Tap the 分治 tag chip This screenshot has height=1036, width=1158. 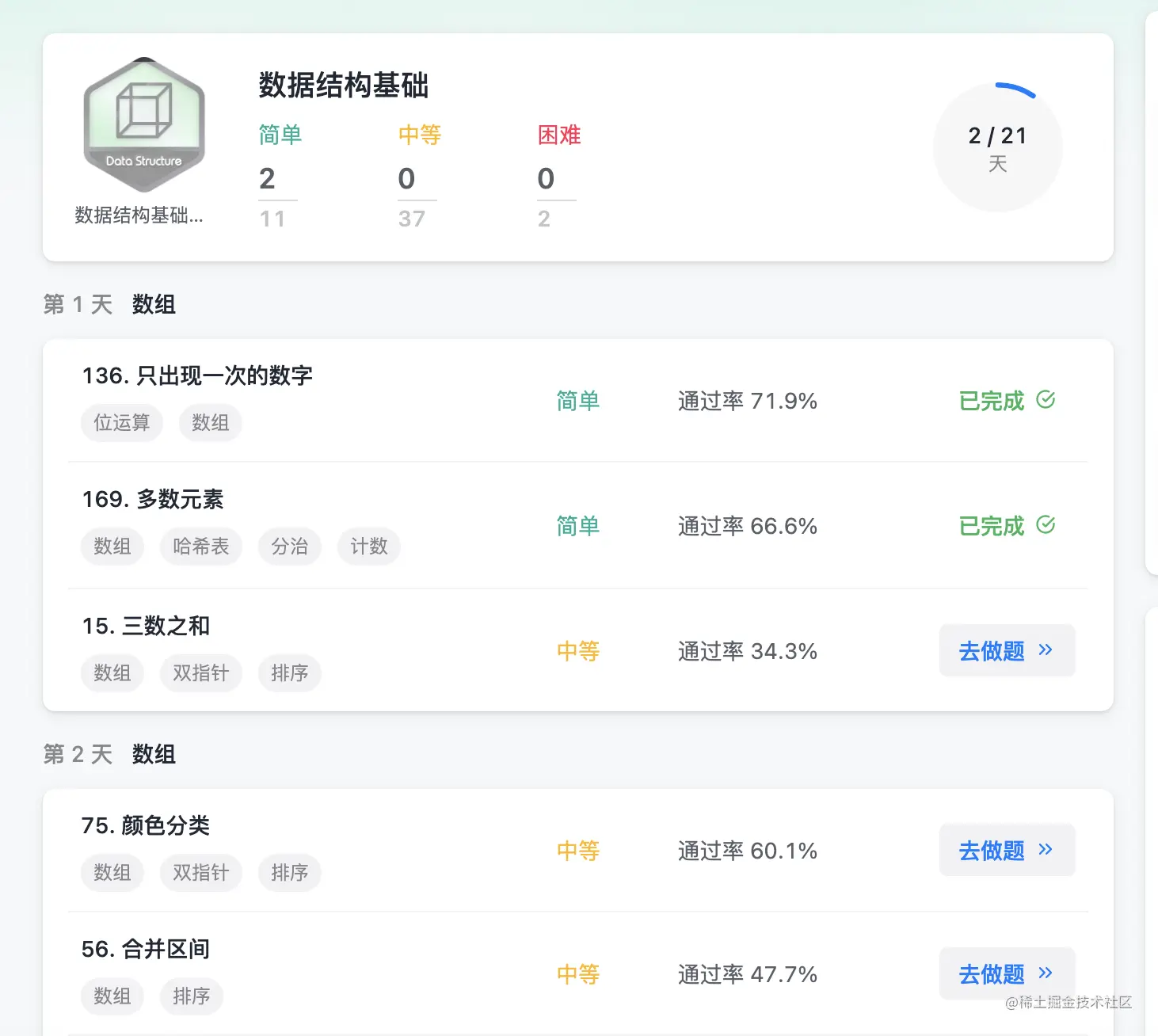click(289, 547)
